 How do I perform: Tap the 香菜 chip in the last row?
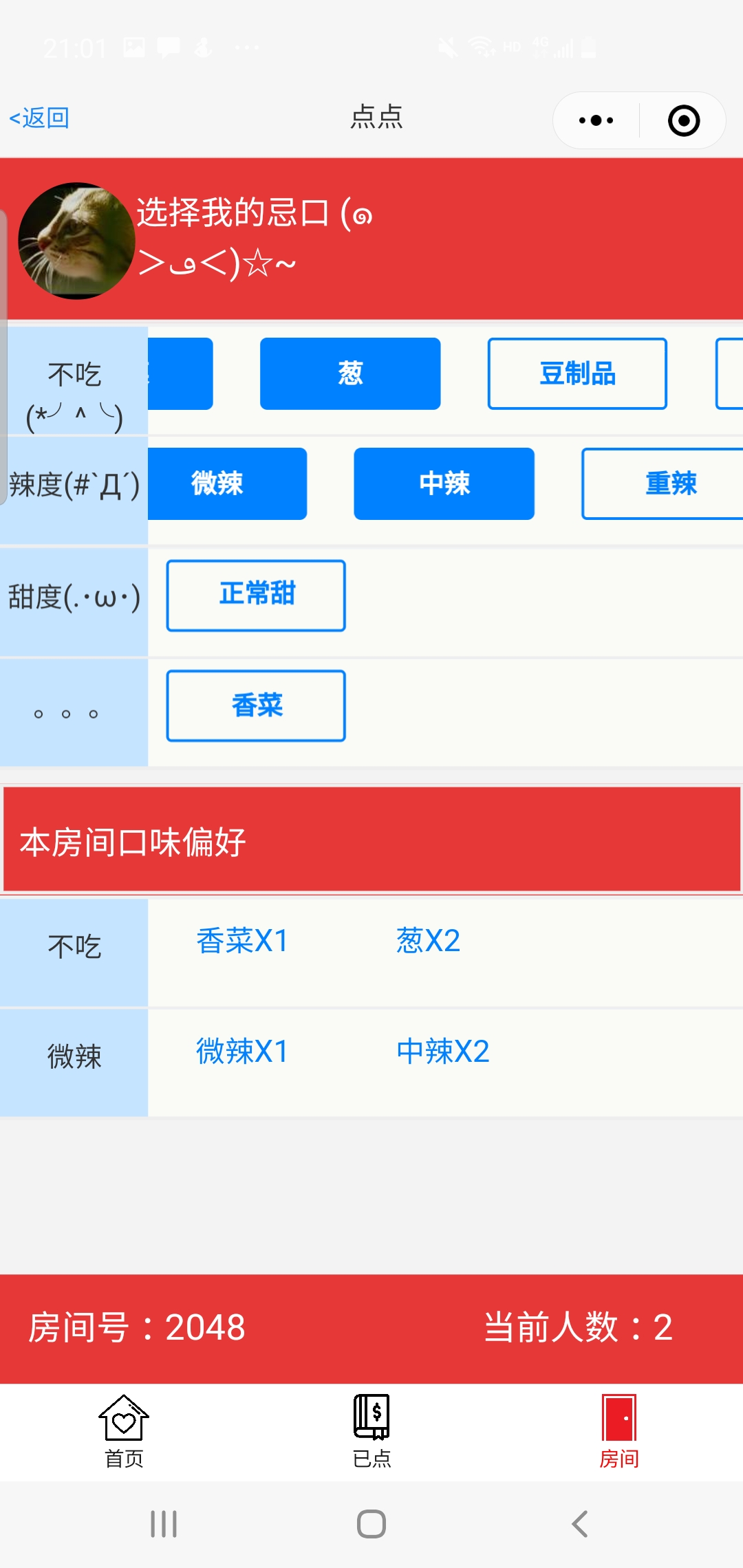pyautogui.click(x=256, y=706)
